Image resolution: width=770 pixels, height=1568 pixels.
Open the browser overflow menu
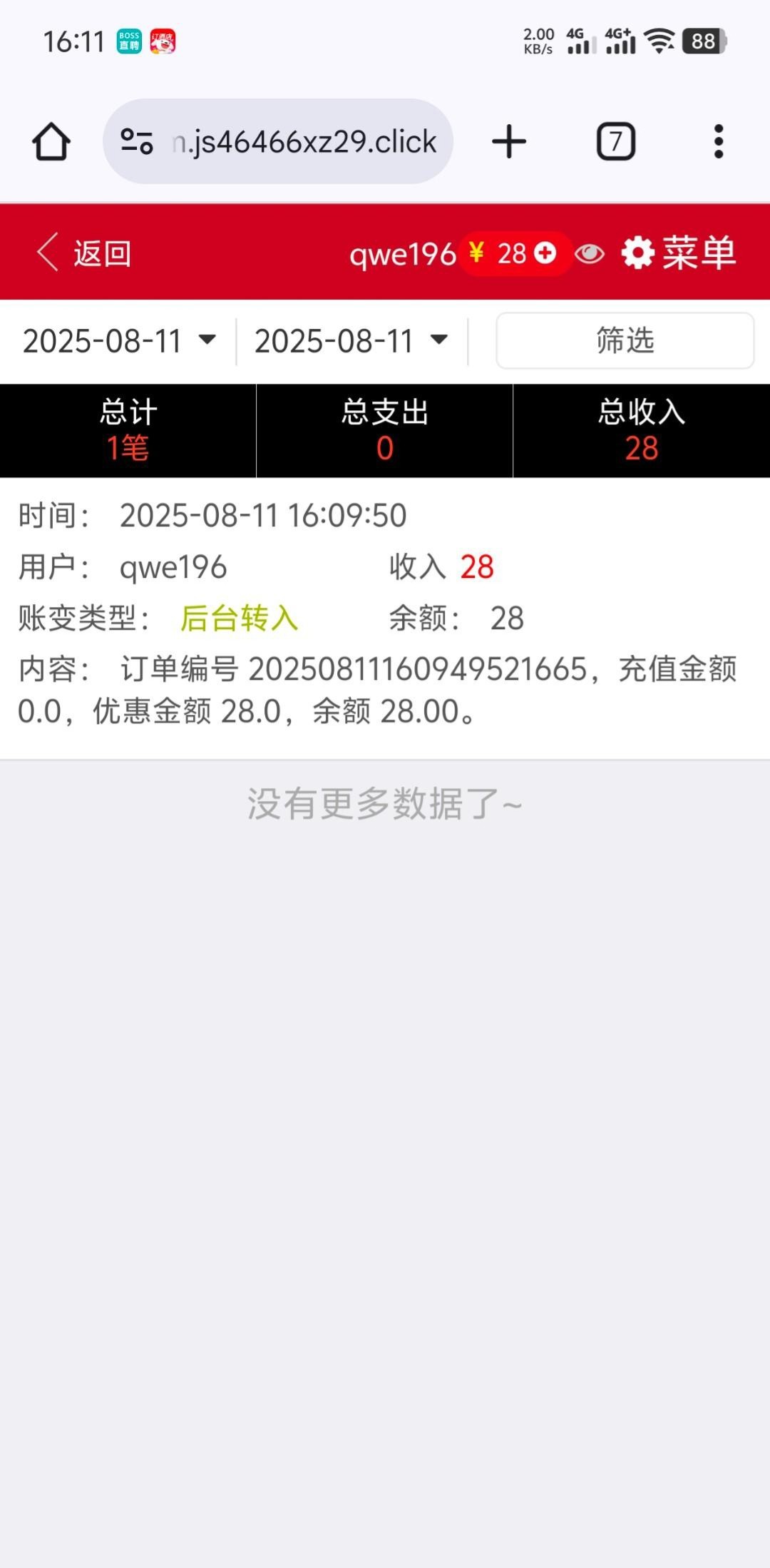[718, 141]
